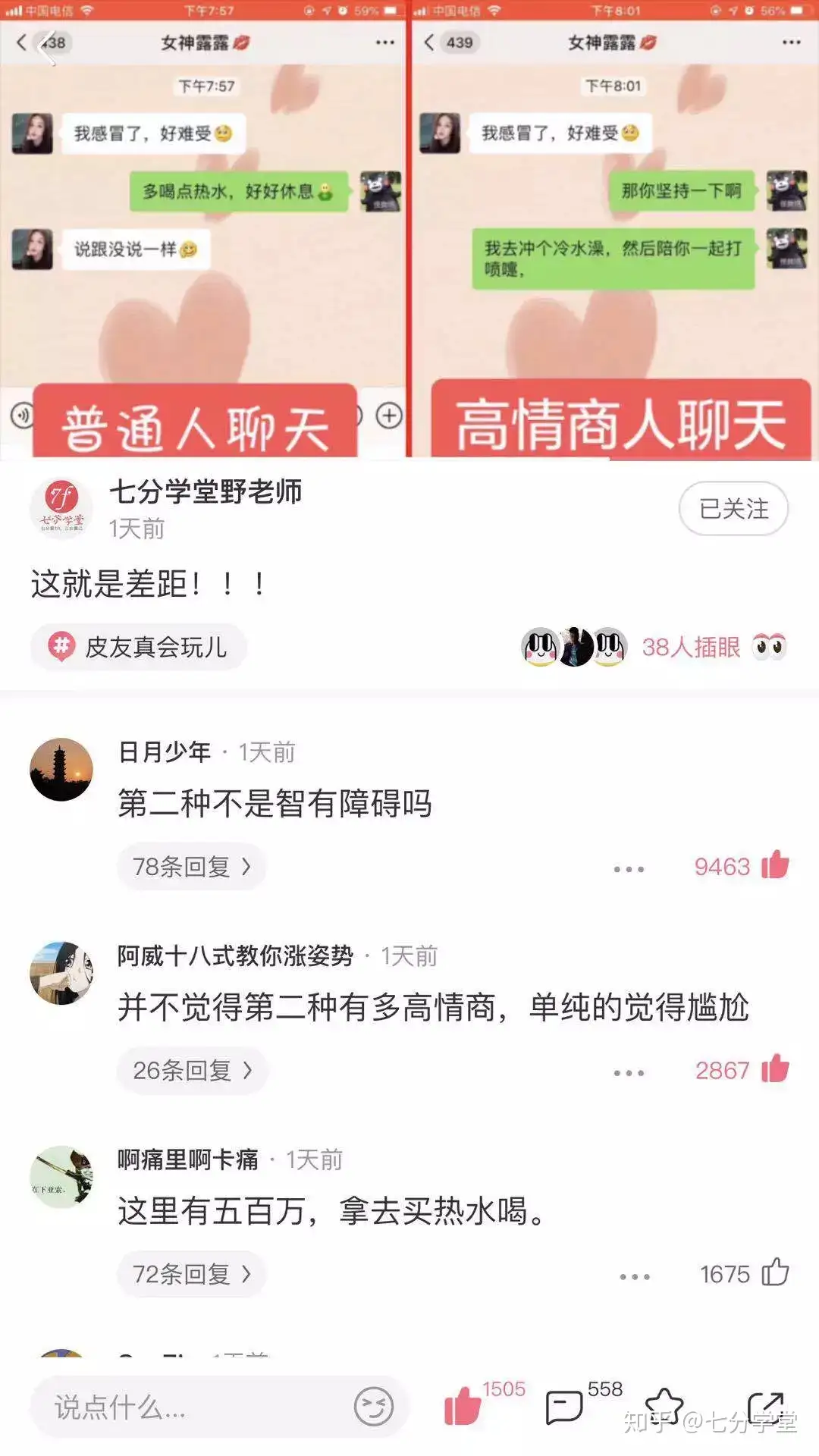The height and width of the screenshot is (1456, 819).
Task: Open more options on 啊痛里啊卡痛's comment
Action: (x=634, y=1277)
